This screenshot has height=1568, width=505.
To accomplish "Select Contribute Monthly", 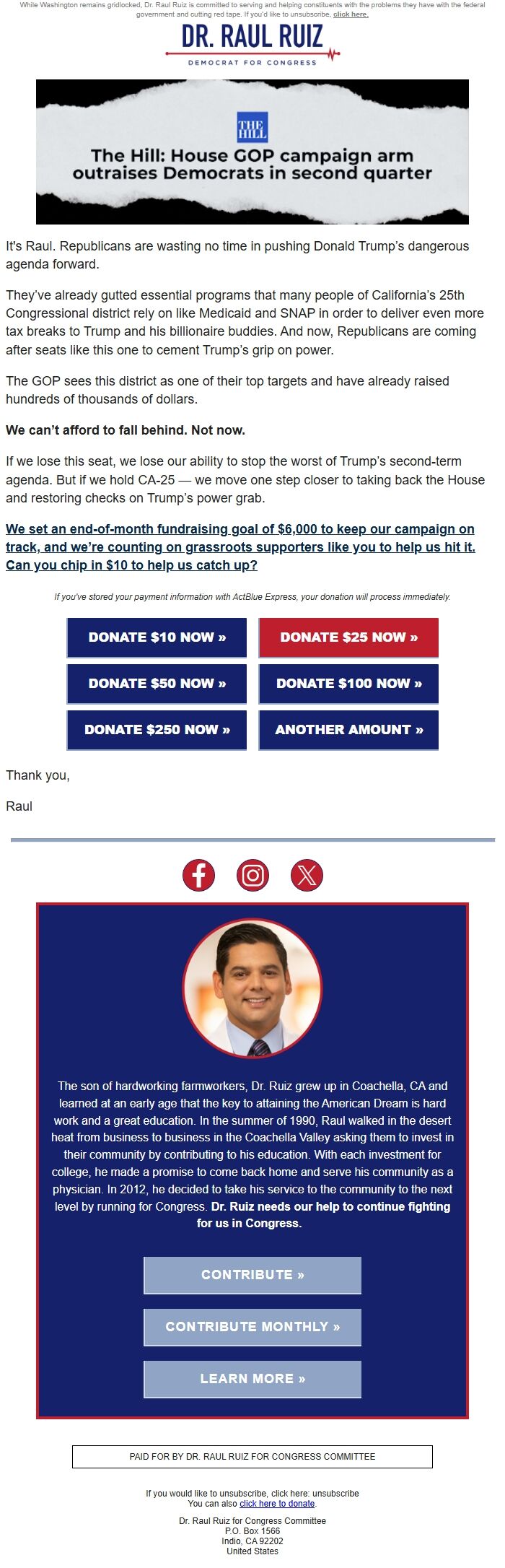I will pyautogui.click(x=252, y=1327).
